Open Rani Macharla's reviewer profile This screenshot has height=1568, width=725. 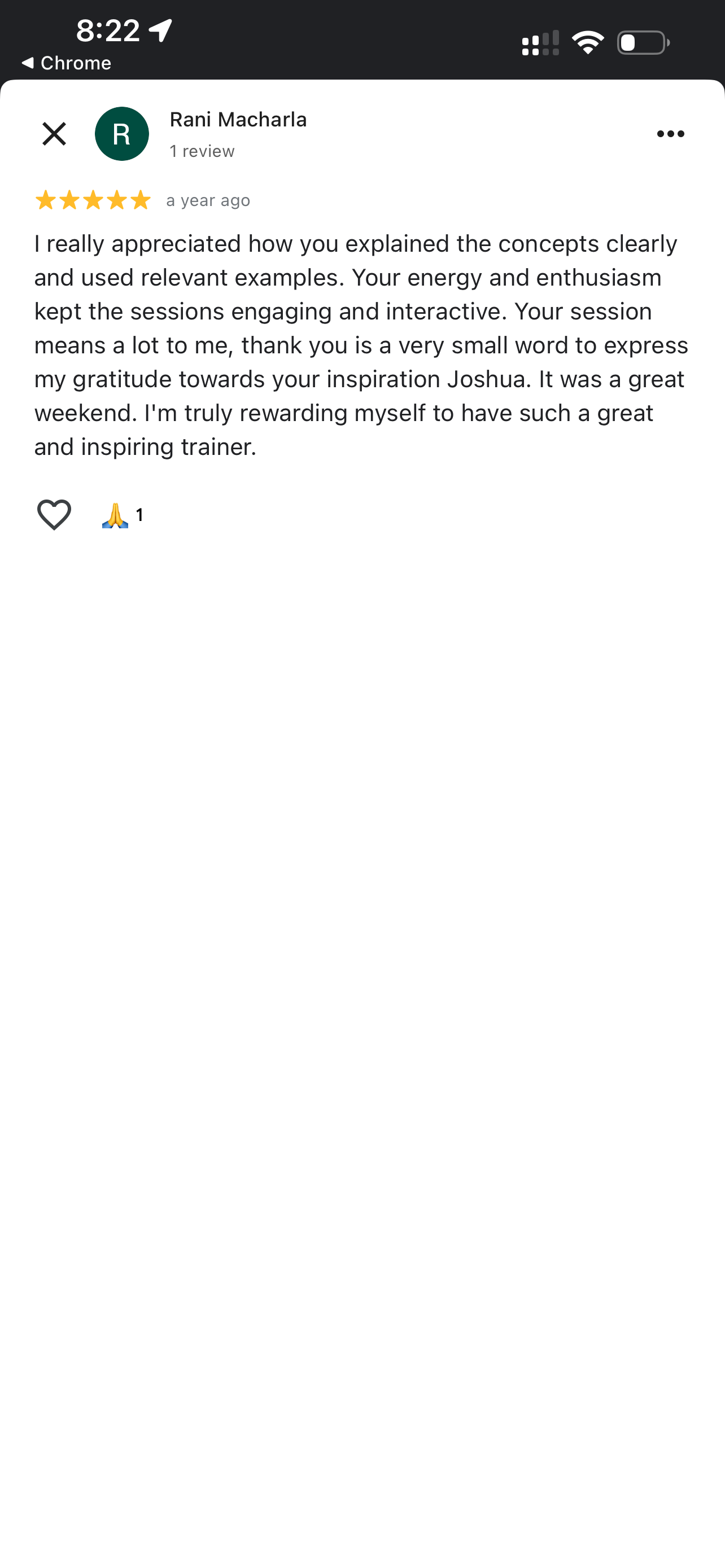[x=237, y=120]
